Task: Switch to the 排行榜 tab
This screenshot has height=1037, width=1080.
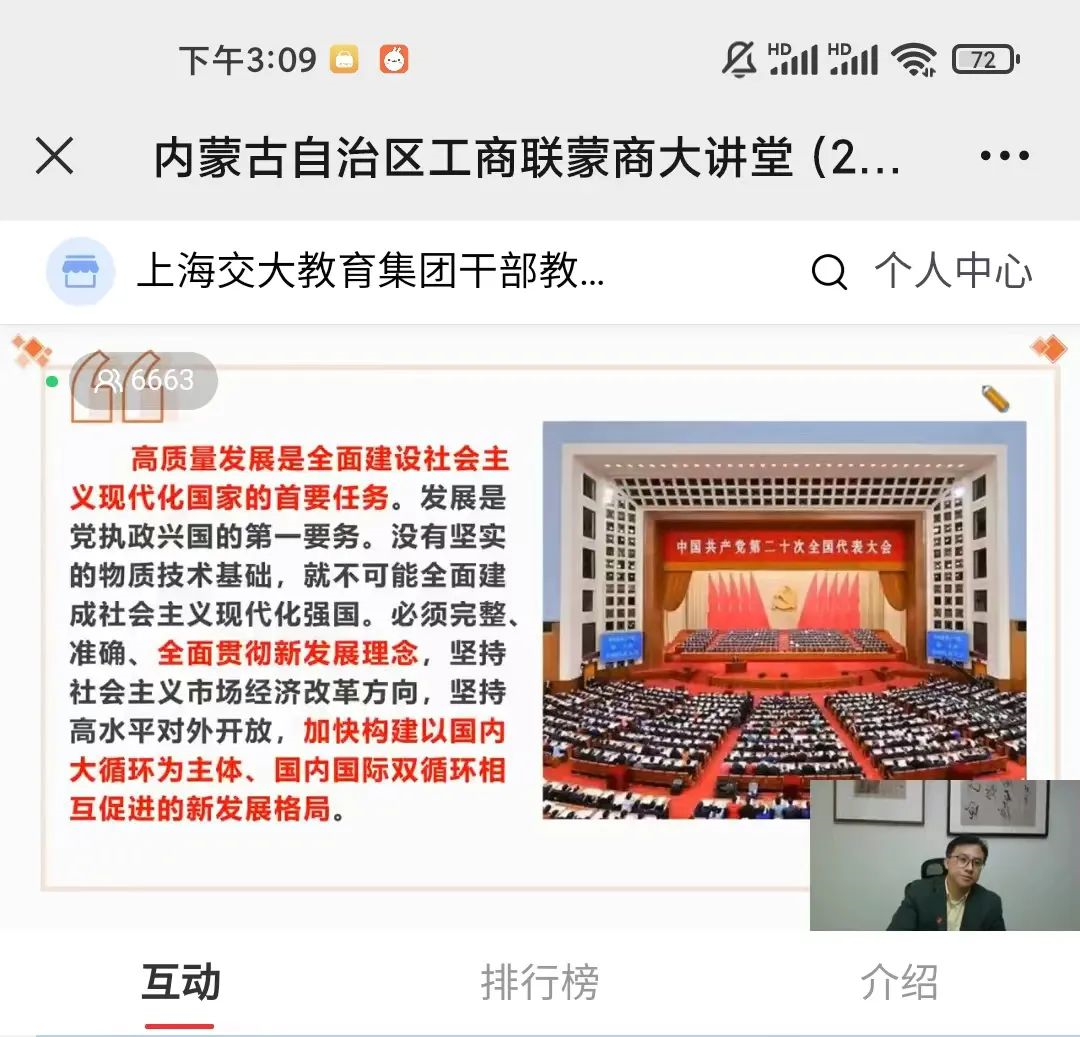Action: coord(540,983)
